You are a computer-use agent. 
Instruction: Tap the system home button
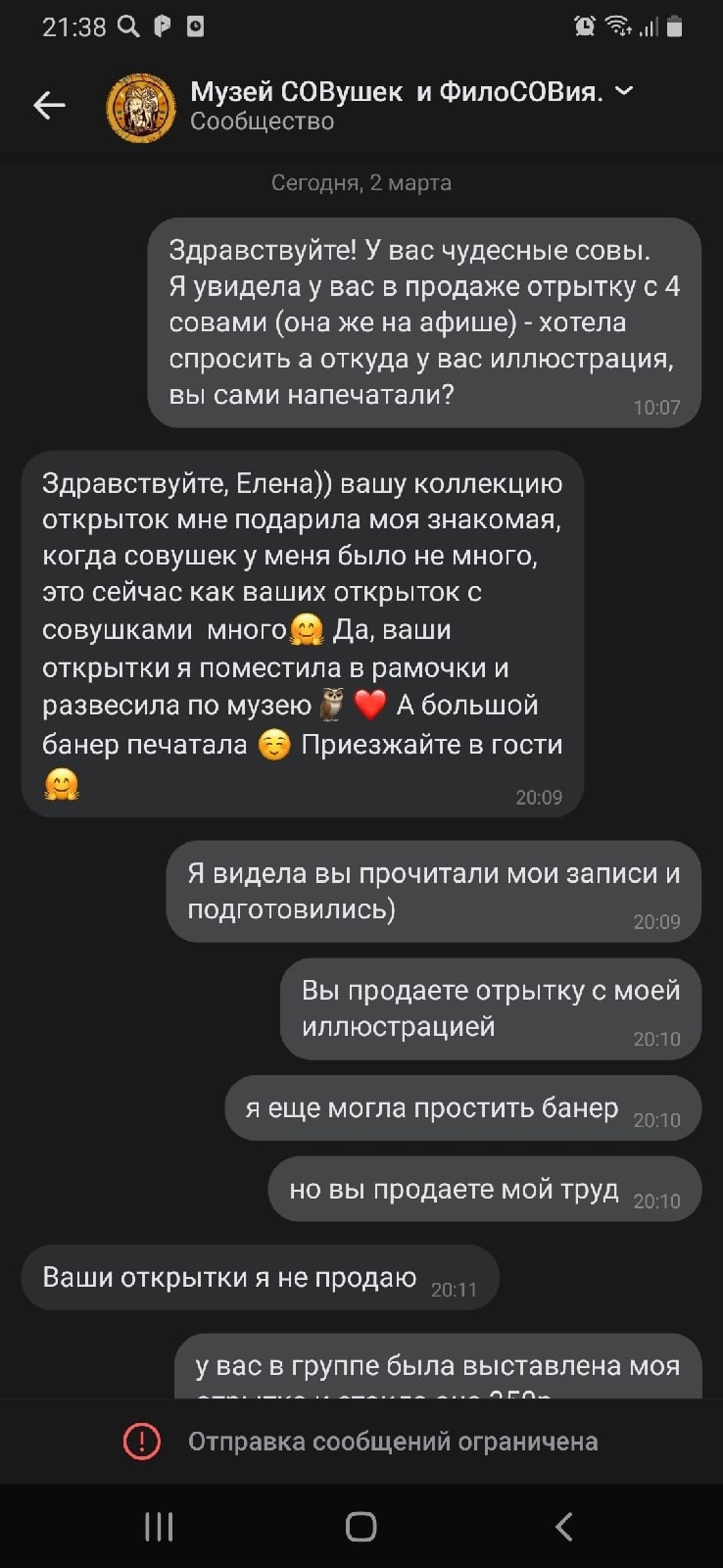coord(361,1526)
